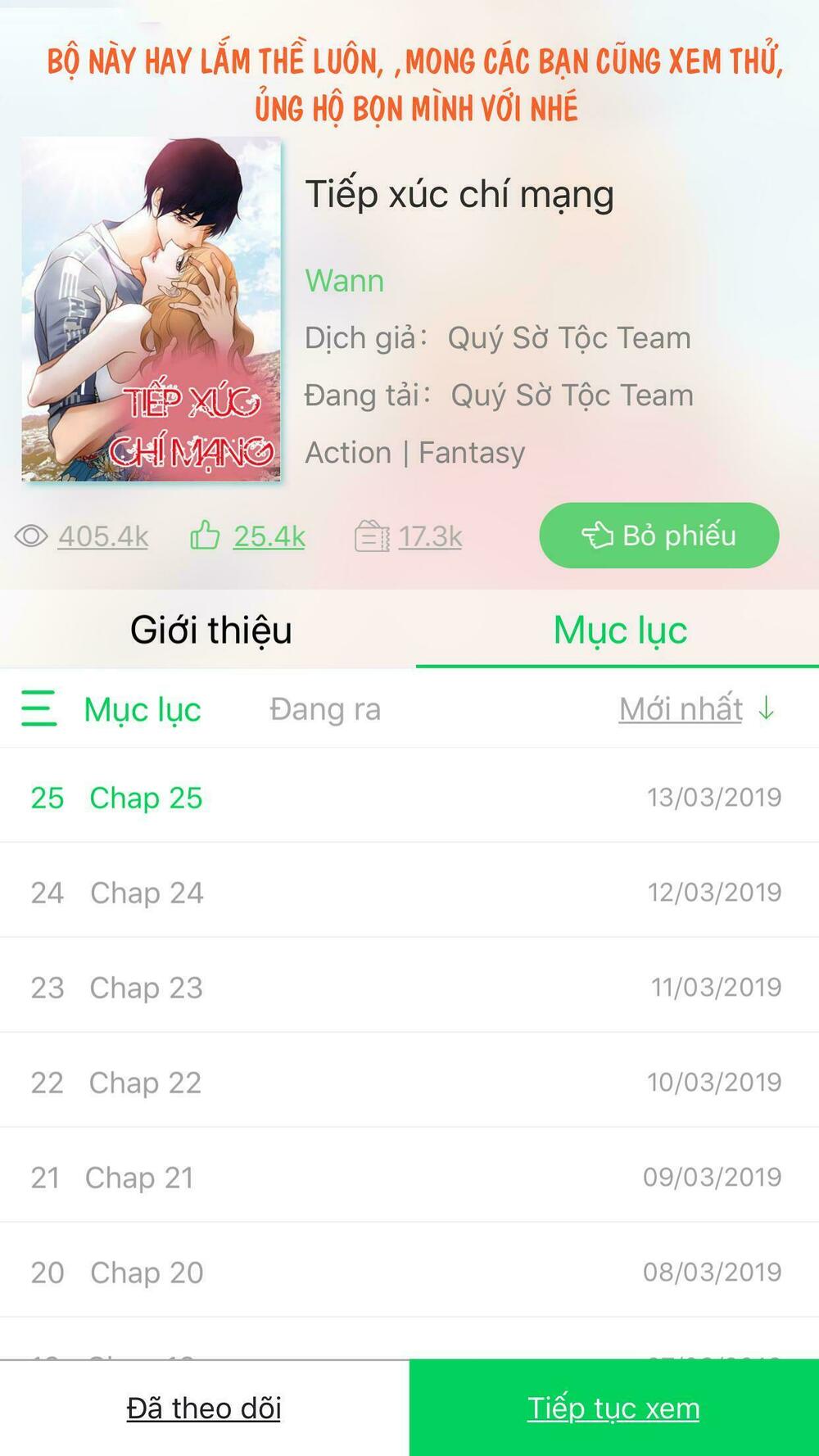This screenshot has height=1456, width=819.
Task: Open the Mới nhất sorting dropdown
Action: 681,709
